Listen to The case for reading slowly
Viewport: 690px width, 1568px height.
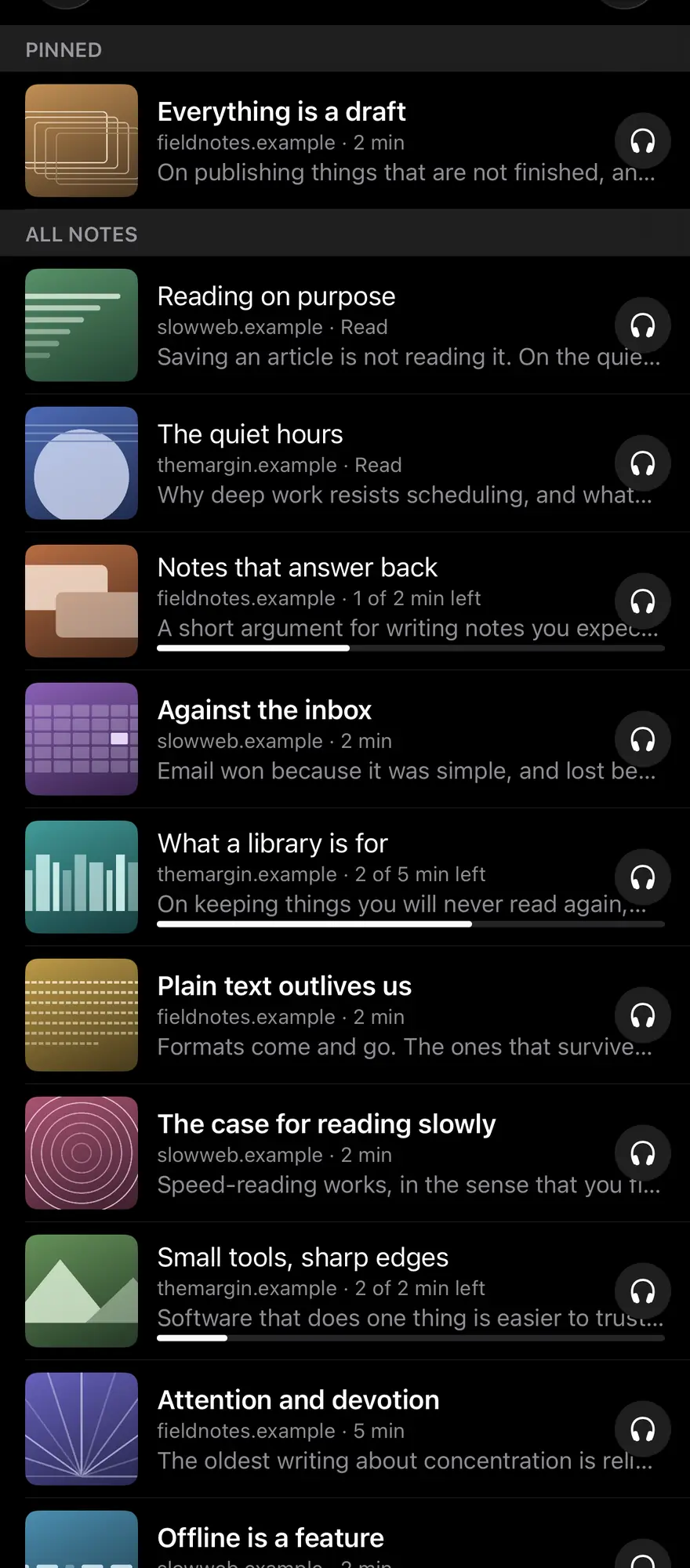pyautogui.click(x=643, y=1153)
